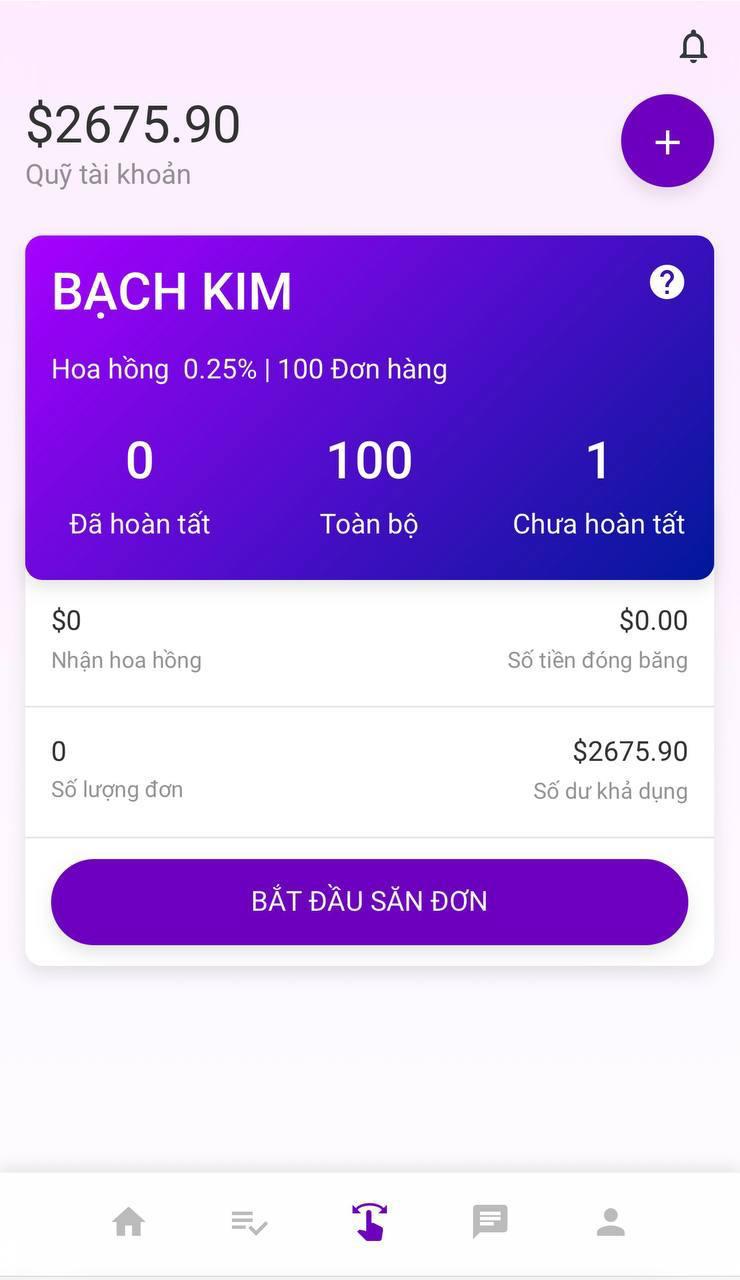The width and height of the screenshot is (740, 1280).
Task: Select the BẠCH KIM level card
Action: pyautogui.click(x=171, y=292)
